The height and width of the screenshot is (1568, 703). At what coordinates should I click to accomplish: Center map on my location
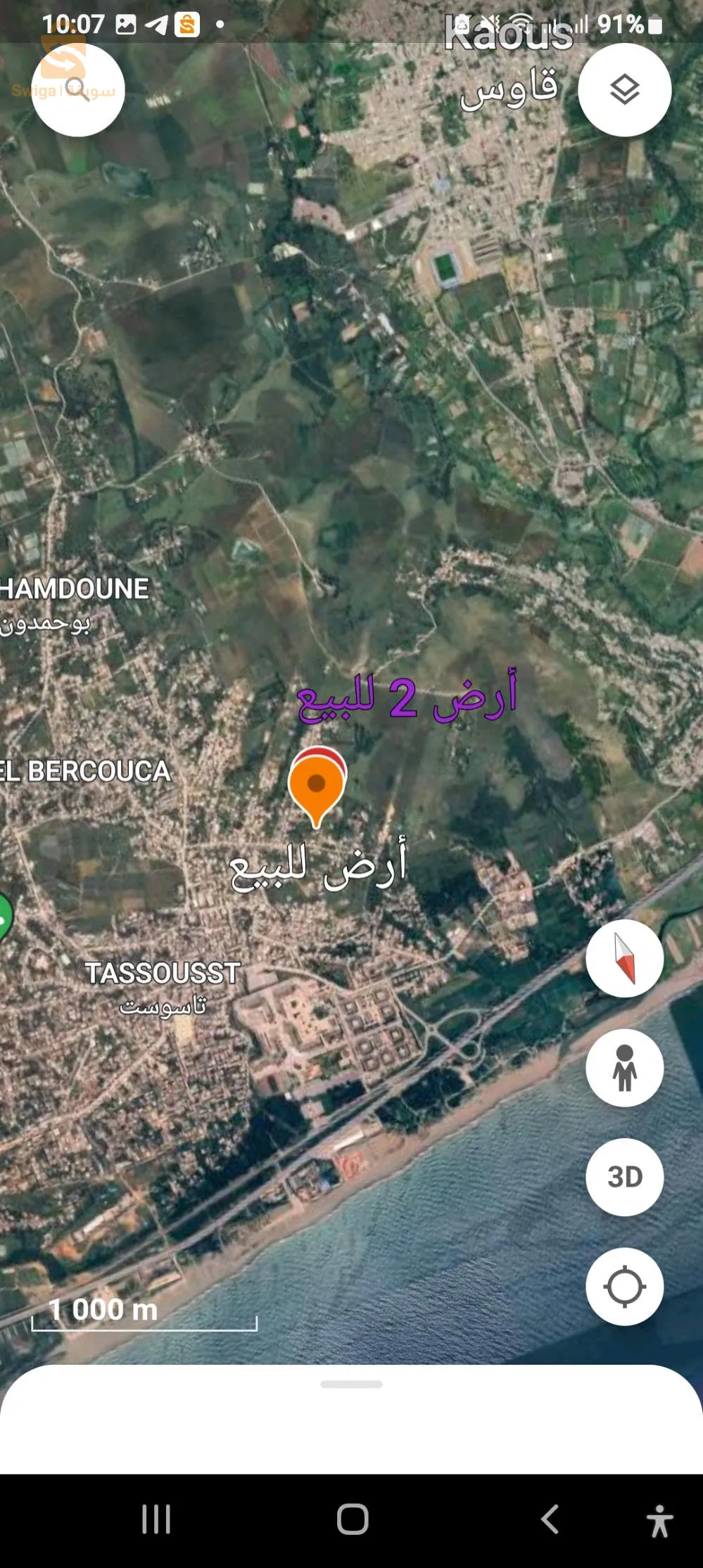coord(624,1287)
